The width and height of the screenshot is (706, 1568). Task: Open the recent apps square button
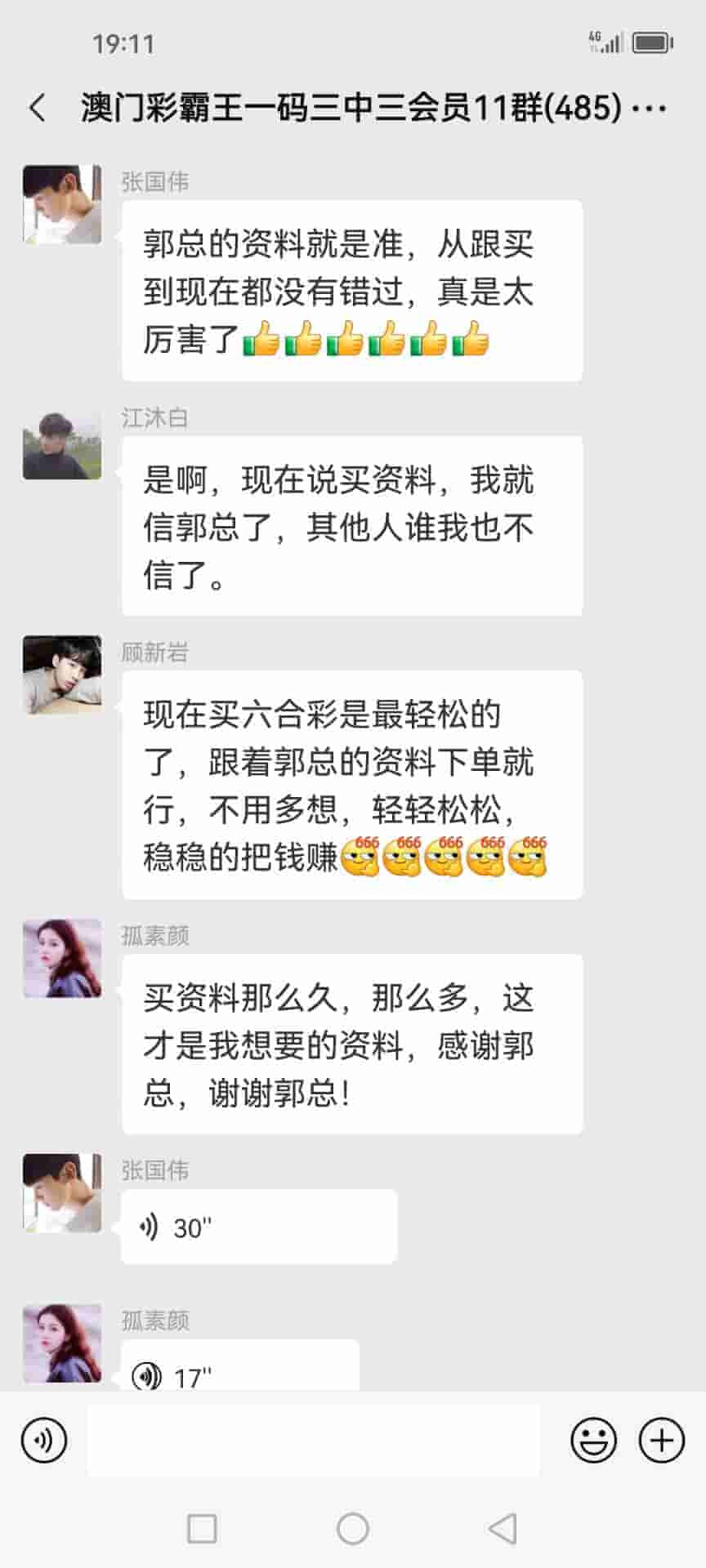pyautogui.click(x=202, y=1528)
